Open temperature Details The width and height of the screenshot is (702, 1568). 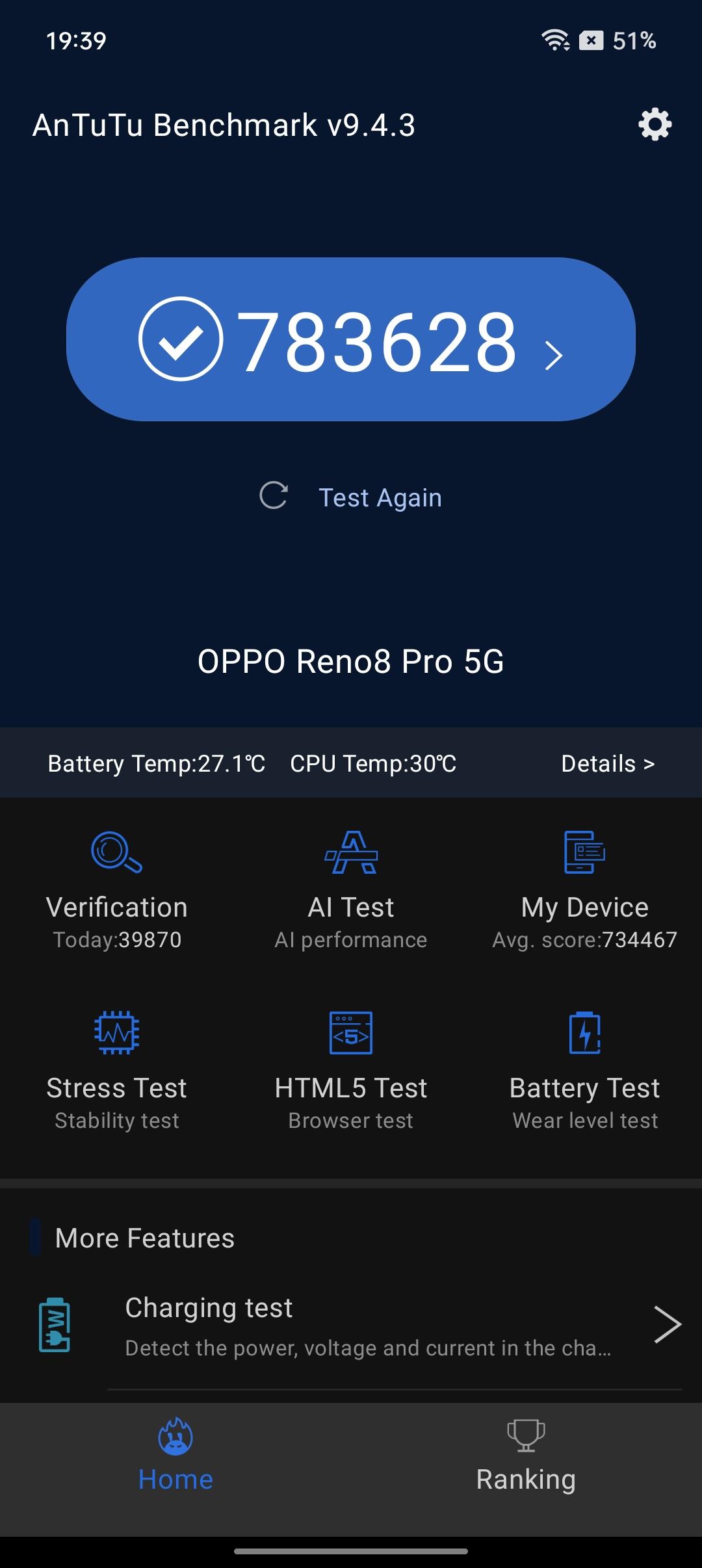[x=607, y=763]
